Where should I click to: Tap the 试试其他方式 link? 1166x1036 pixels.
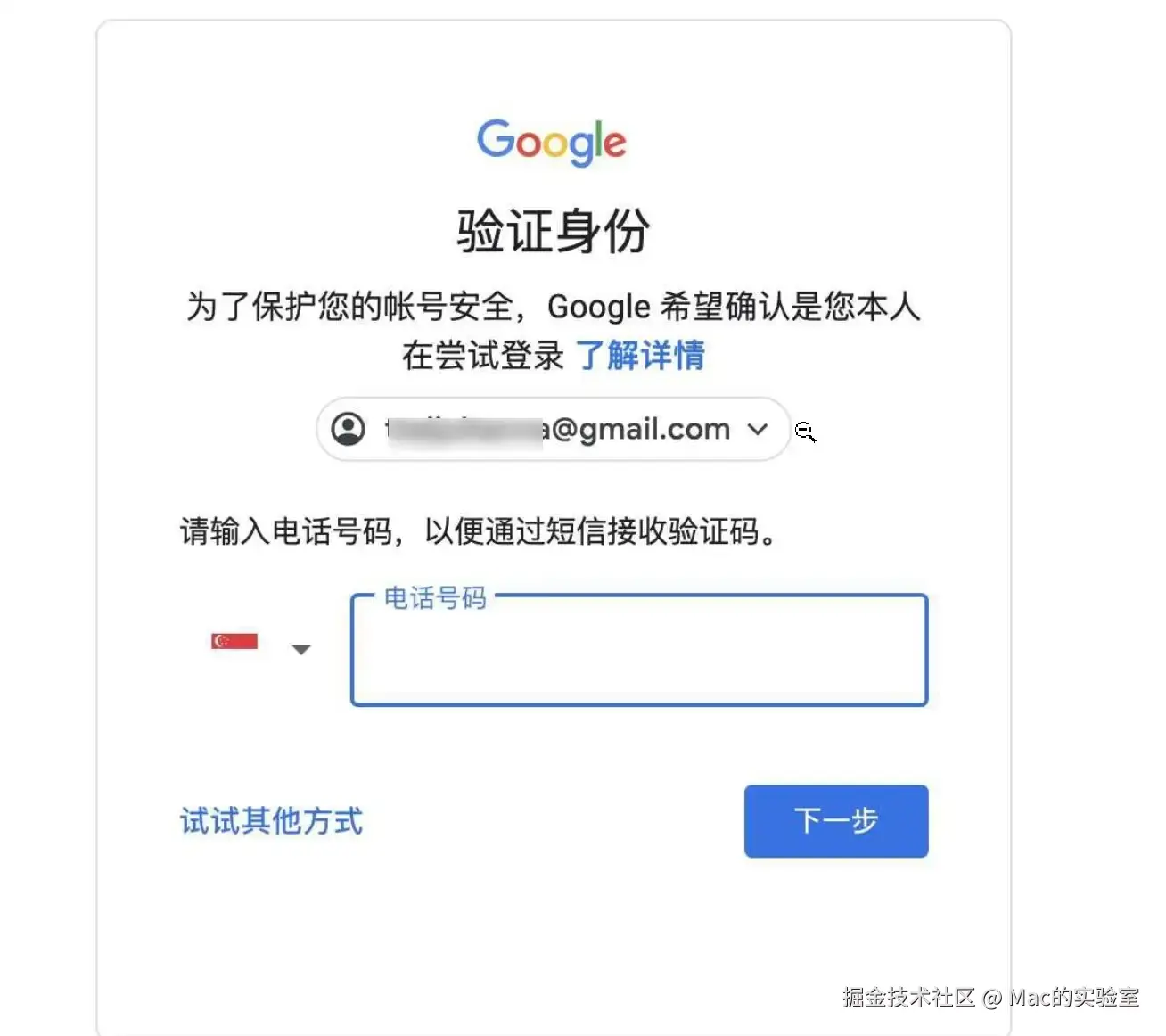point(271,821)
